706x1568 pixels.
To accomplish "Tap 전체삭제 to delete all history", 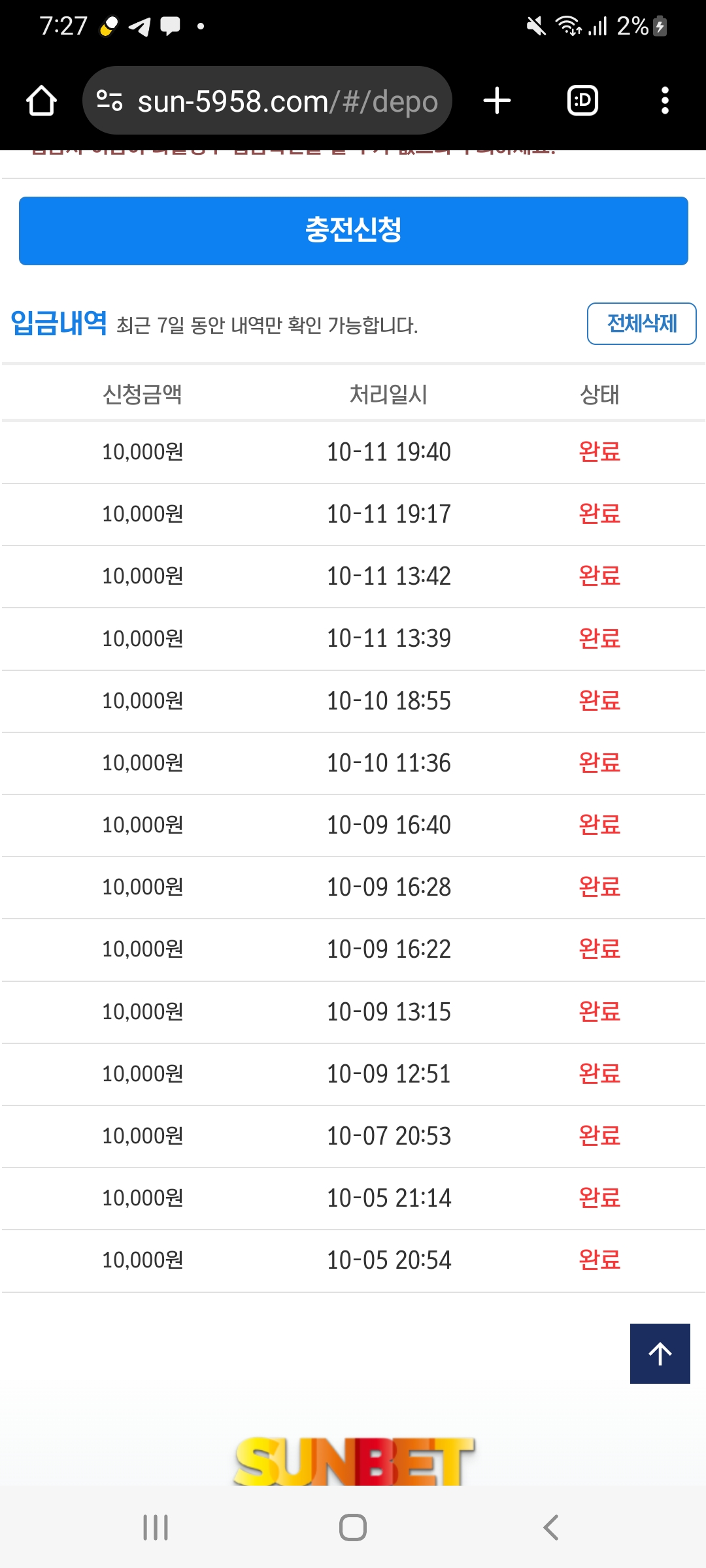I will [x=641, y=323].
